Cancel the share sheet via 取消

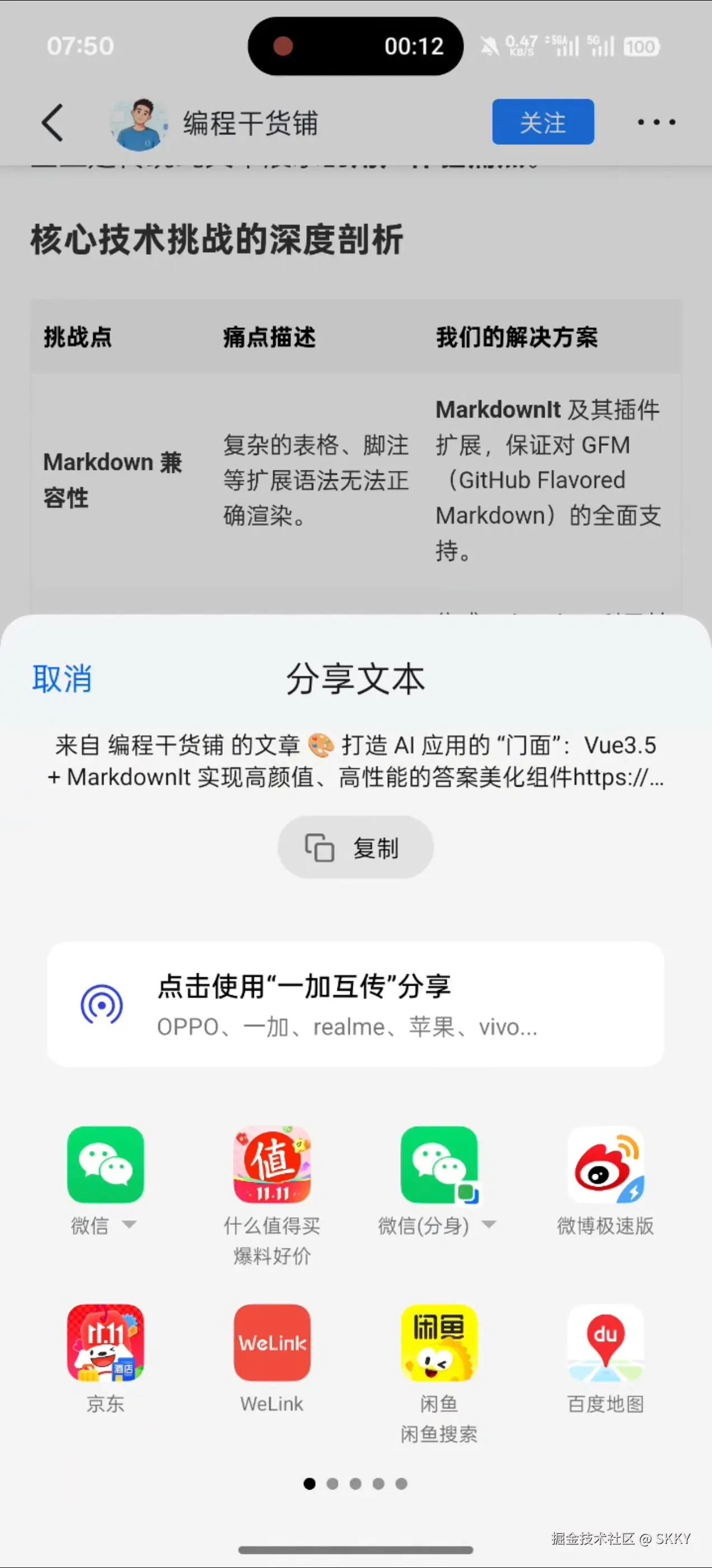62,679
